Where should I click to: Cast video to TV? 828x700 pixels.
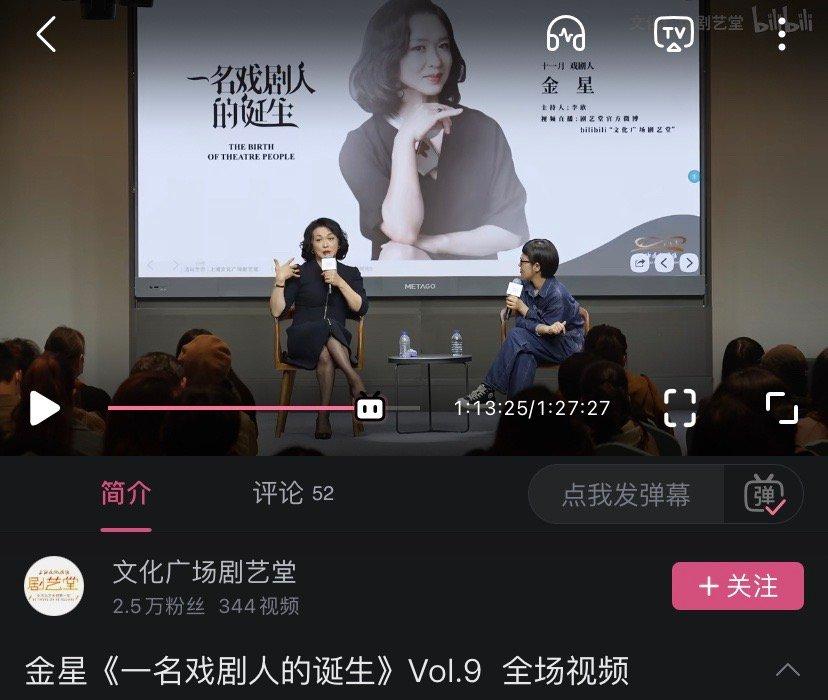point(674,35)
